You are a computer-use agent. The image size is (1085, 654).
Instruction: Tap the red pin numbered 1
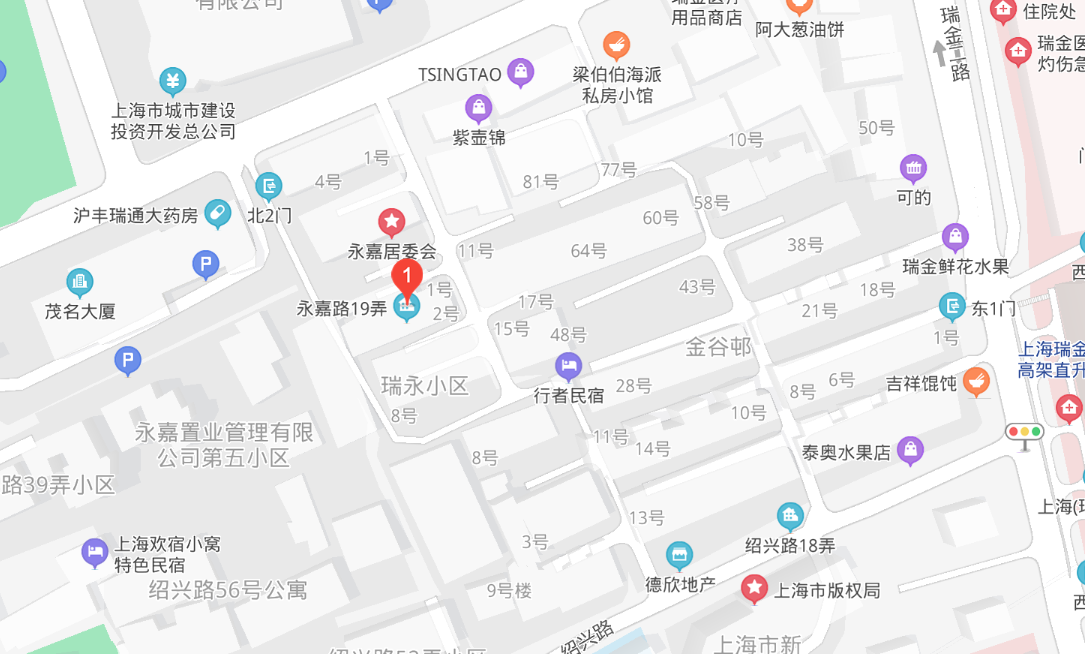[406, 276]
